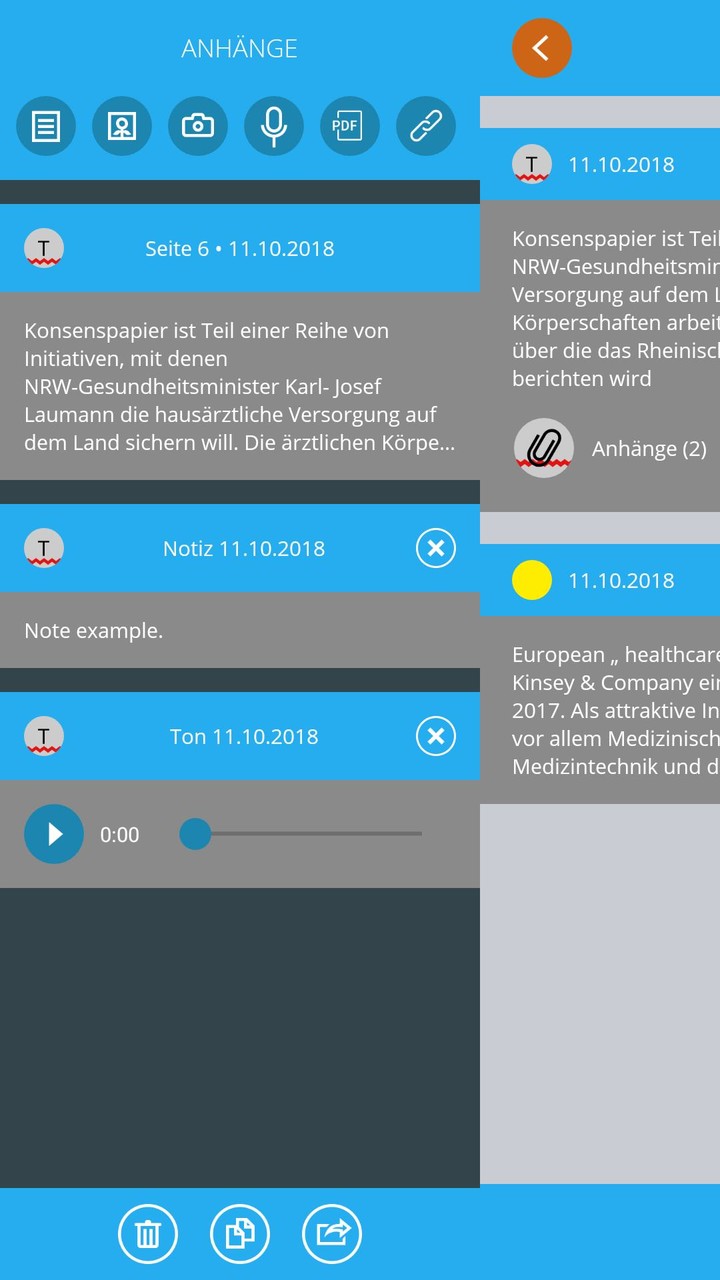The width and height of the screenshot is (720, 1280).
Task: Go back with the orange arrow button
Action: (541, 47)
